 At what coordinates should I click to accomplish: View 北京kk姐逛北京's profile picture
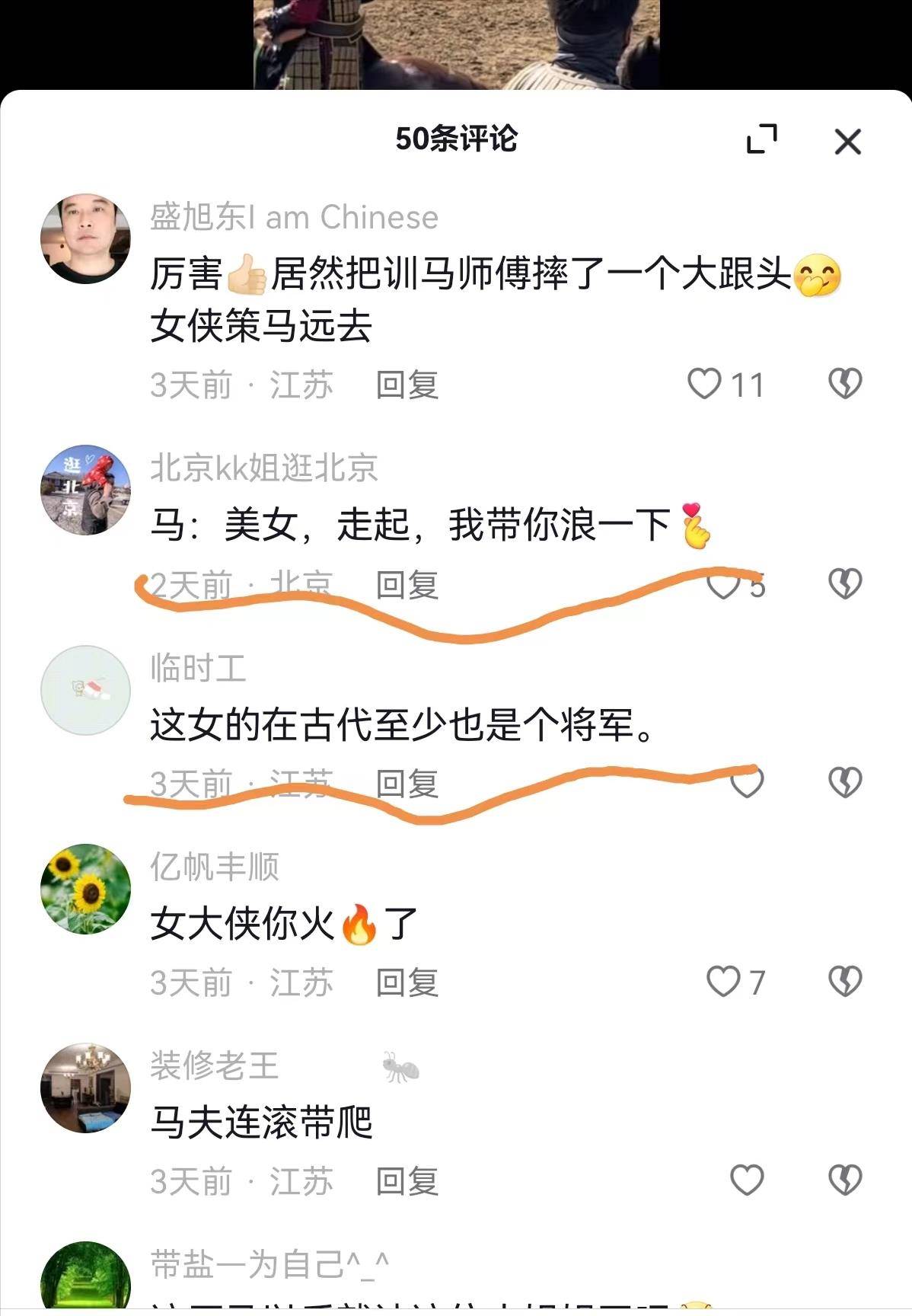[x=85, y=490]
